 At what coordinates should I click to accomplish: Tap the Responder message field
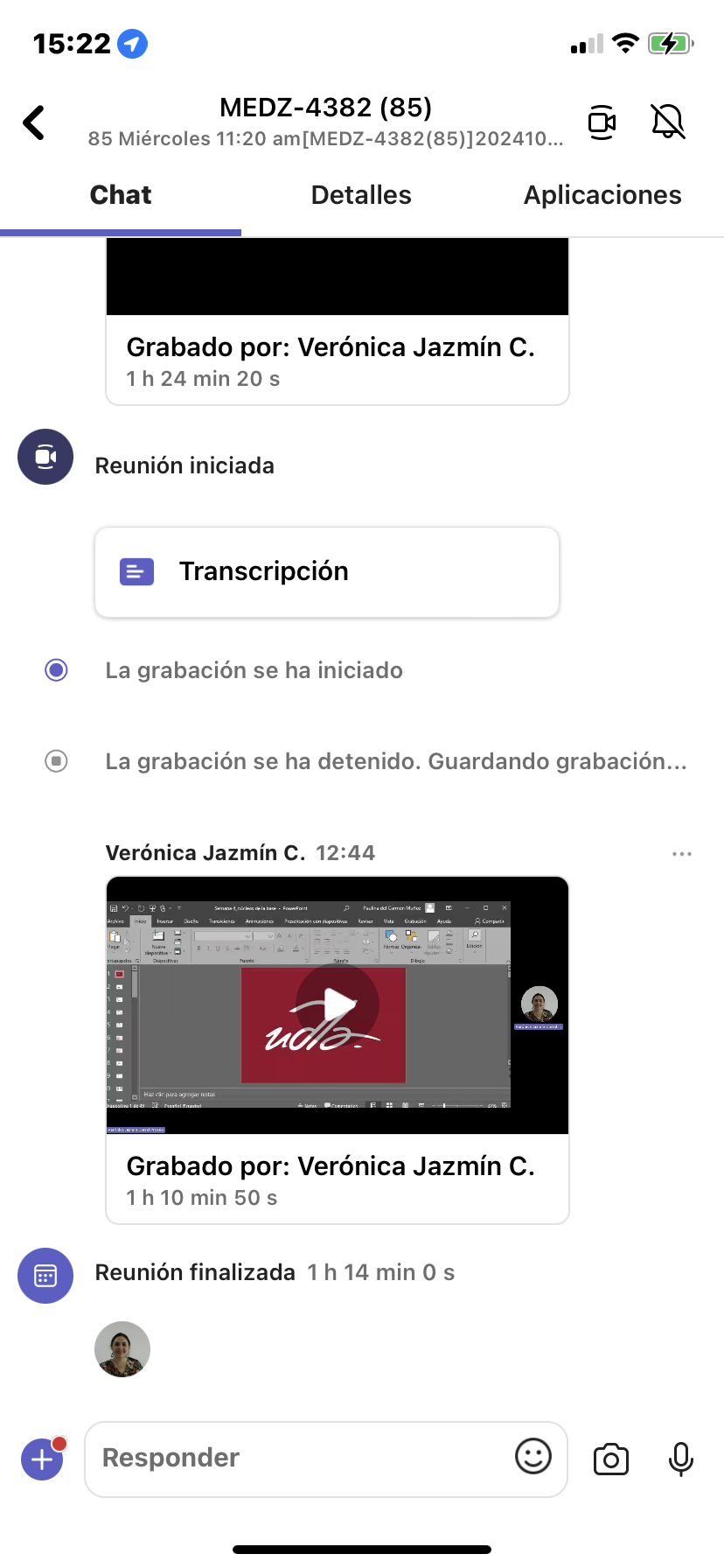click(297, 1458)
